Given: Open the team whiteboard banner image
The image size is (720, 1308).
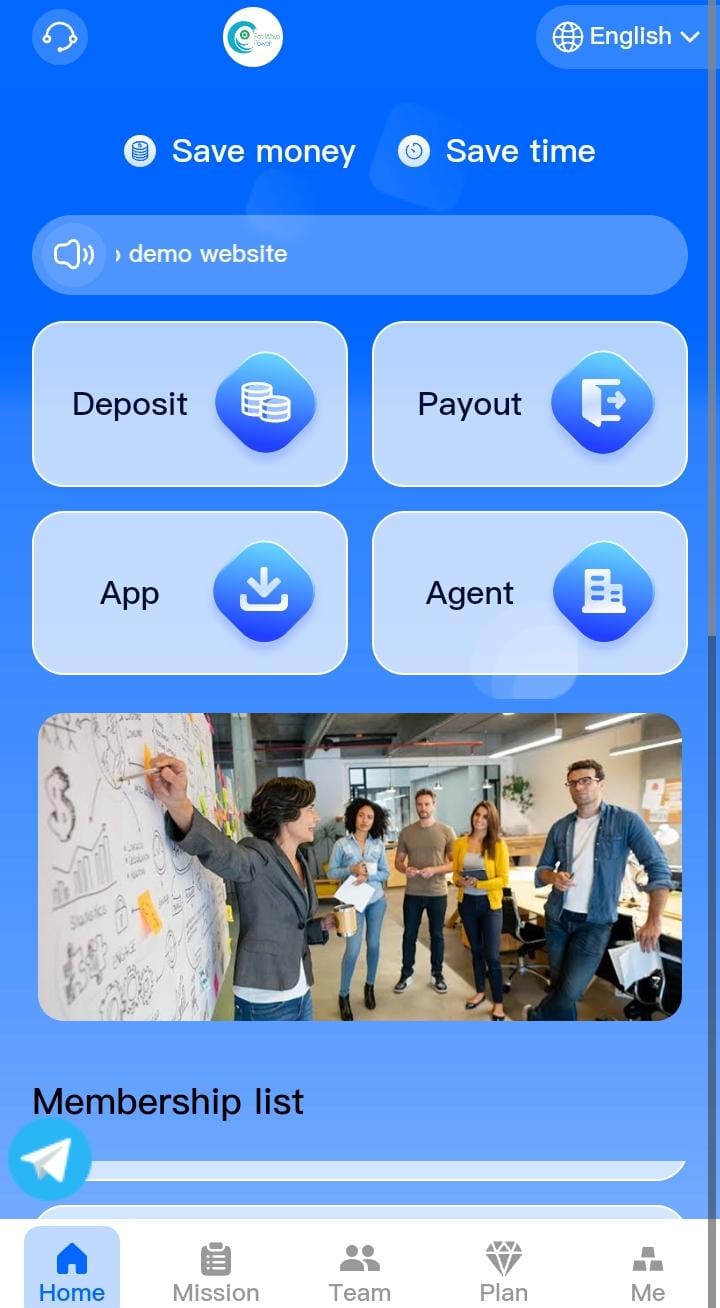Looking at the screenshot, I should 360,866.
